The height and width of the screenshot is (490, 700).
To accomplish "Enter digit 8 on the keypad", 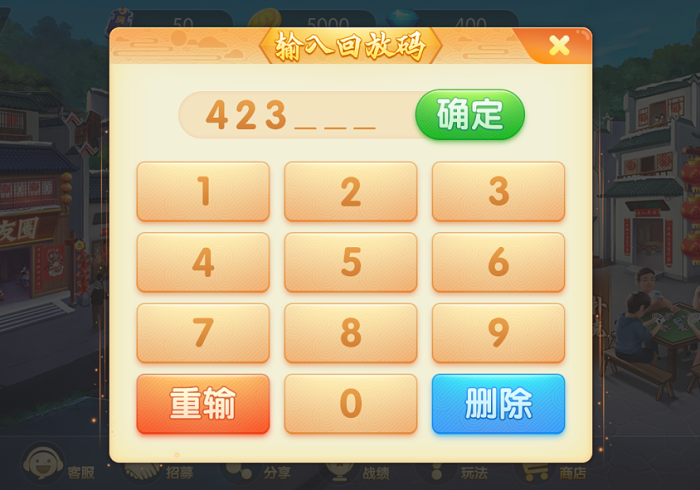I will [350, 333].
